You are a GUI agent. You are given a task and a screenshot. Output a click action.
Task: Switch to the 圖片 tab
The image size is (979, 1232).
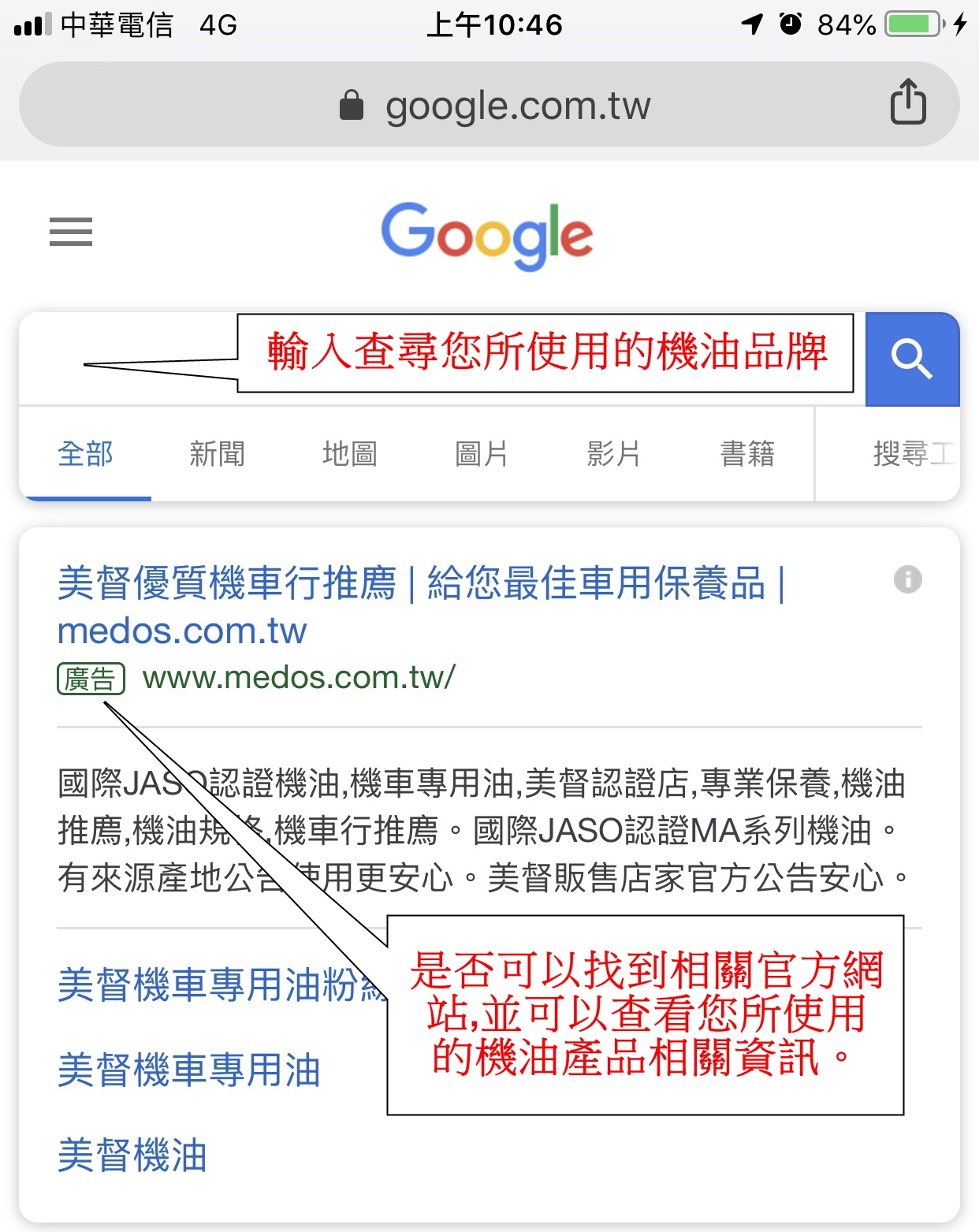point(481,454)
